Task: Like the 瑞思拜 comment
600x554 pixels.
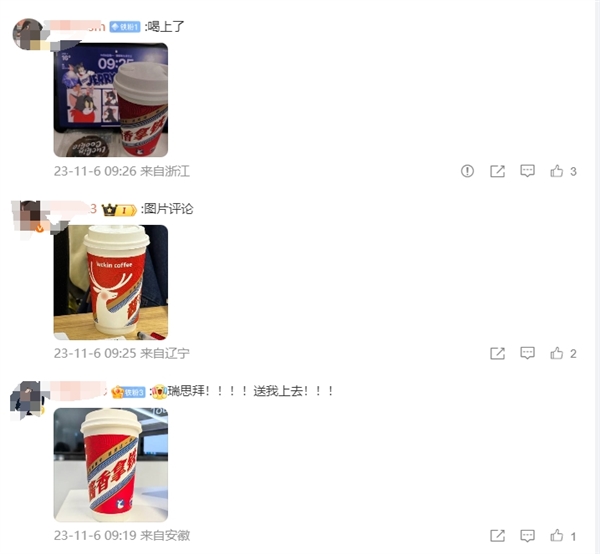Action: coord(557,536)
